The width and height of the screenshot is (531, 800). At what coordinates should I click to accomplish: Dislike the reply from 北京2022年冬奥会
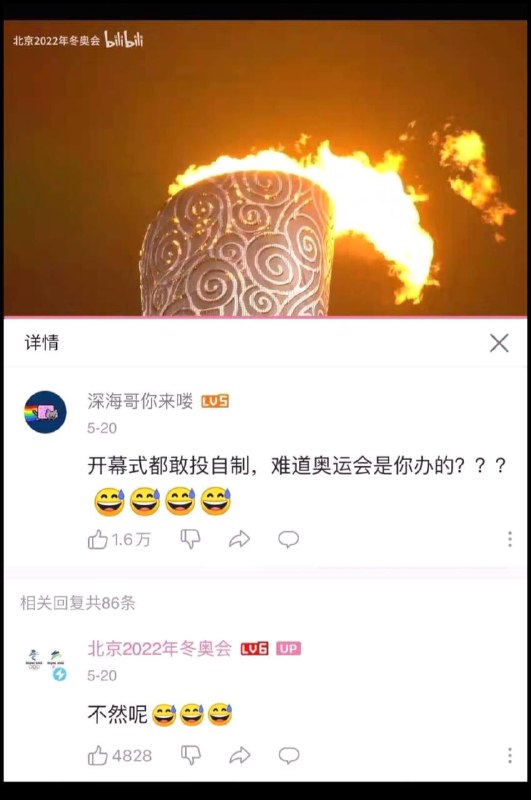(x=191, y=756)
